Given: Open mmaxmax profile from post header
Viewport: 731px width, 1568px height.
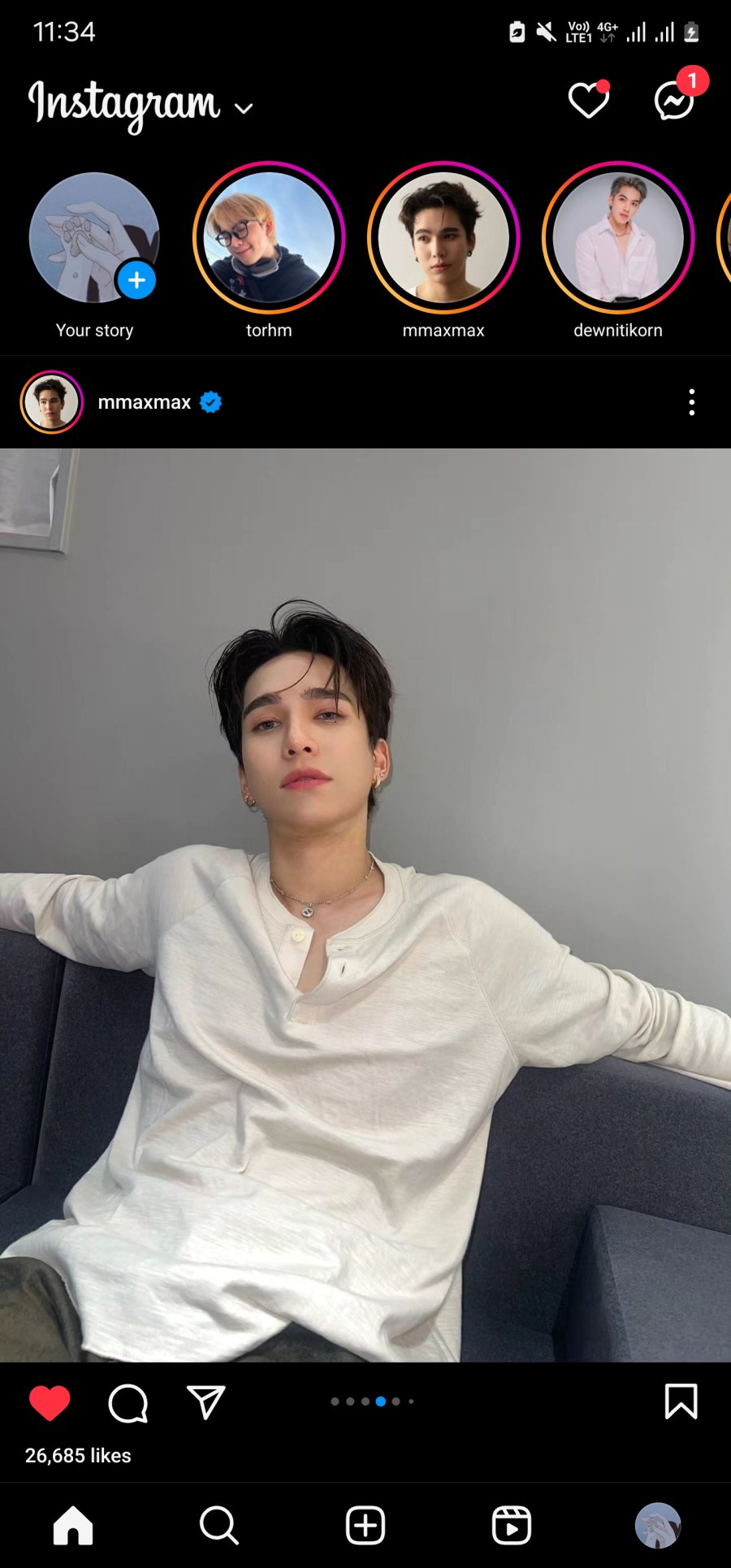Looking at the screenshot, I should 144,402.
